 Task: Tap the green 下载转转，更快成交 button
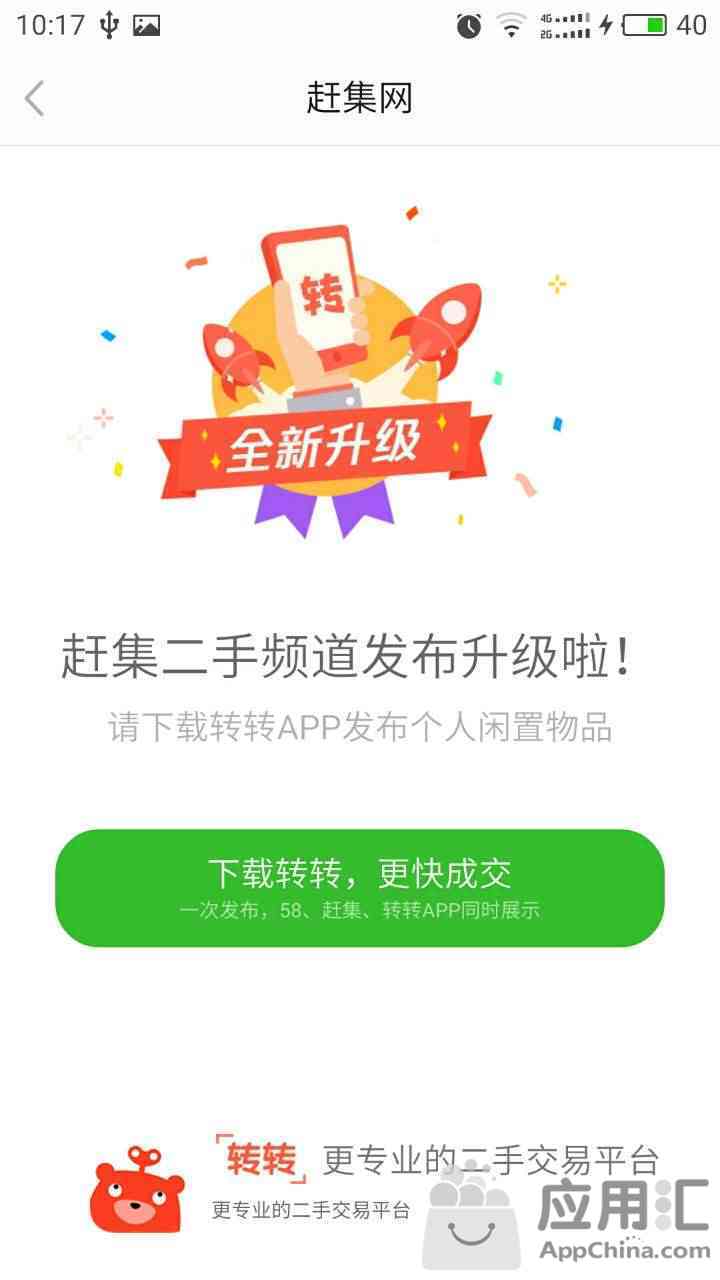(x=360, y=887)
